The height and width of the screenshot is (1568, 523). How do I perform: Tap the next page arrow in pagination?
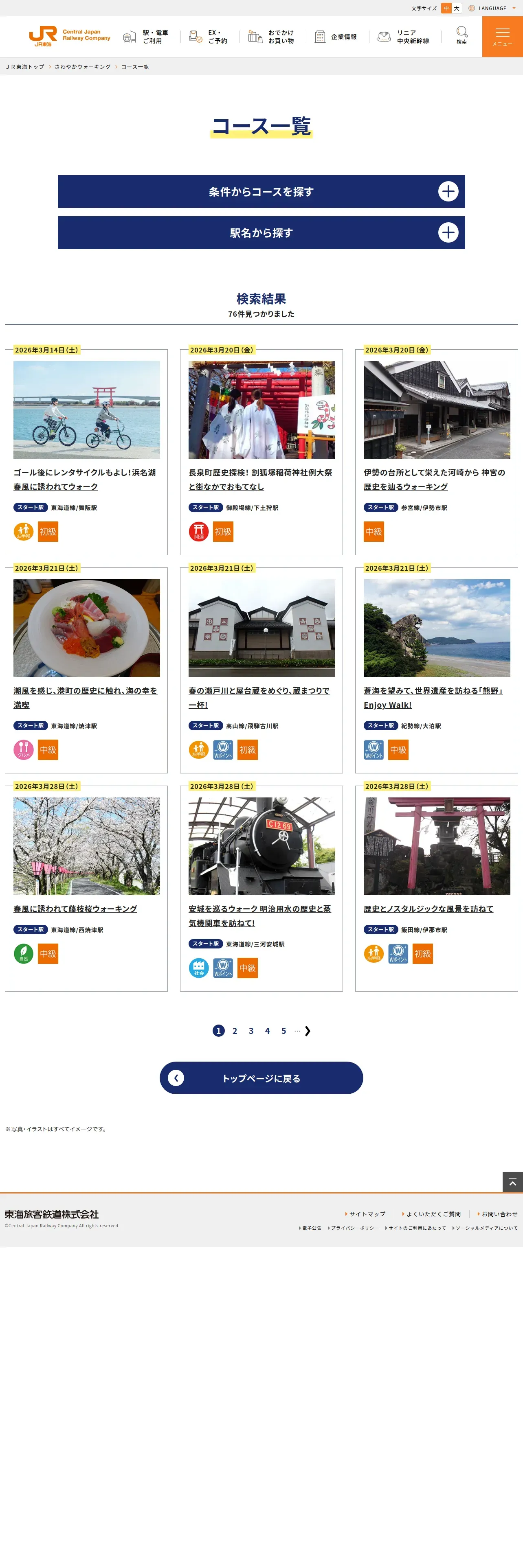(308, 1031)
